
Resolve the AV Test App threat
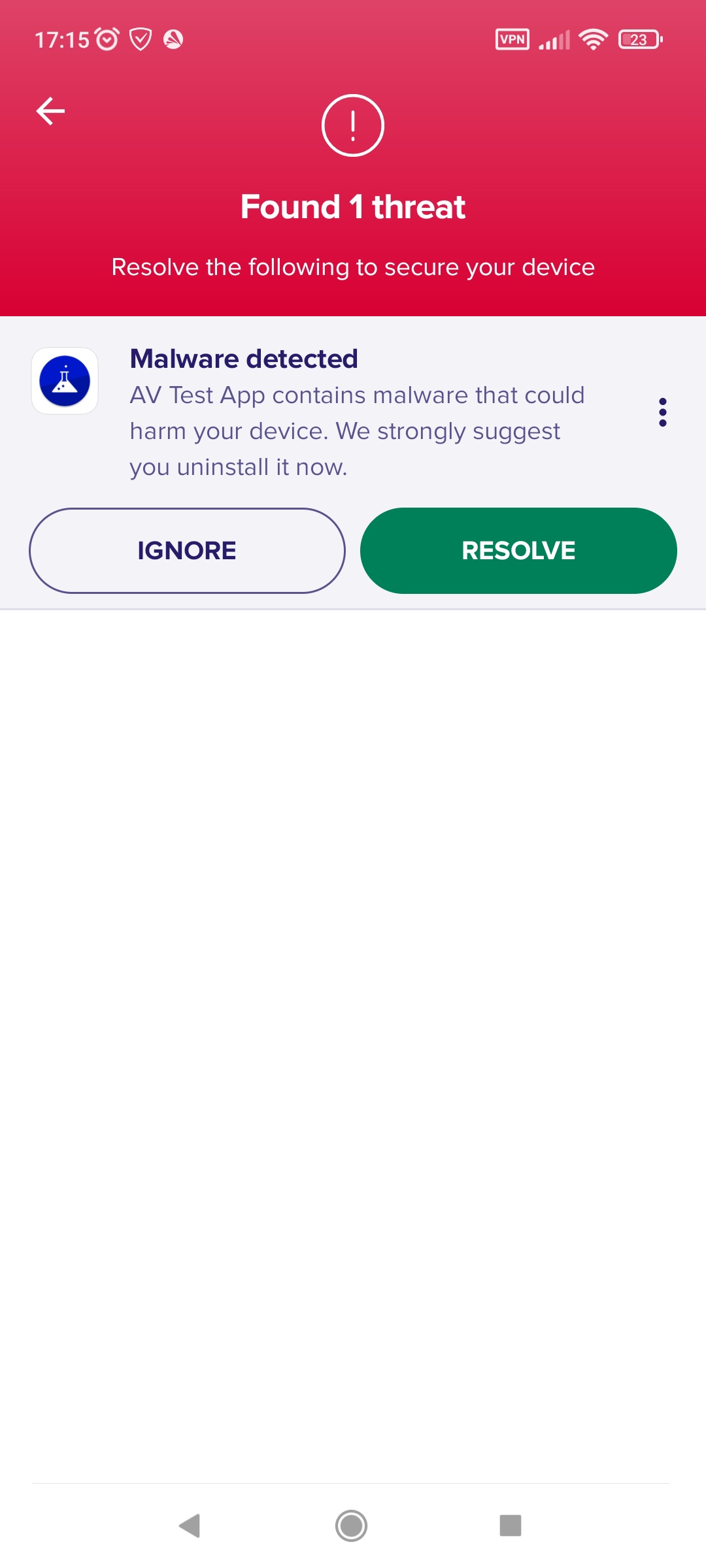(x=518, y=551)
